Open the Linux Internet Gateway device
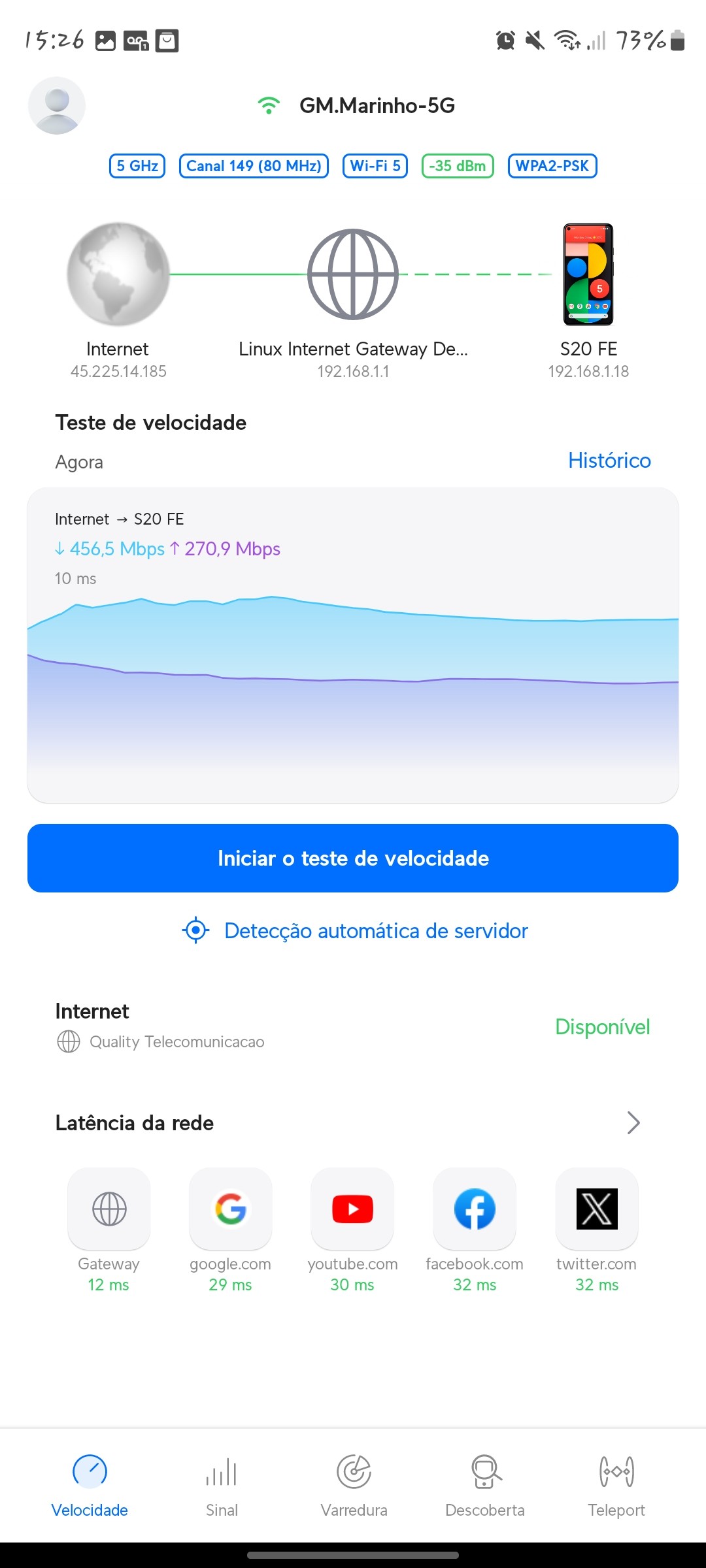 [x=353, y=274]
